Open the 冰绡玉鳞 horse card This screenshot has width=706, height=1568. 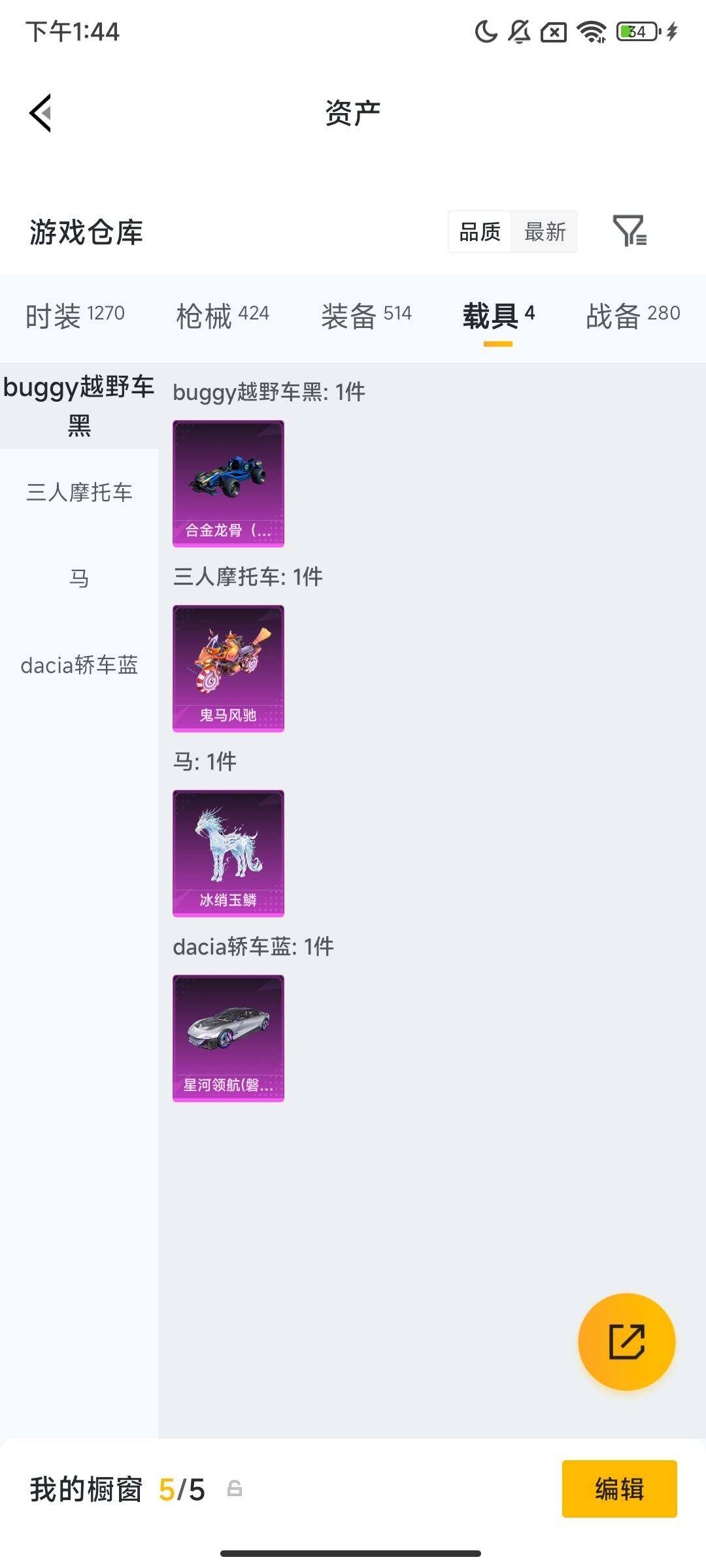click(228, 853)
